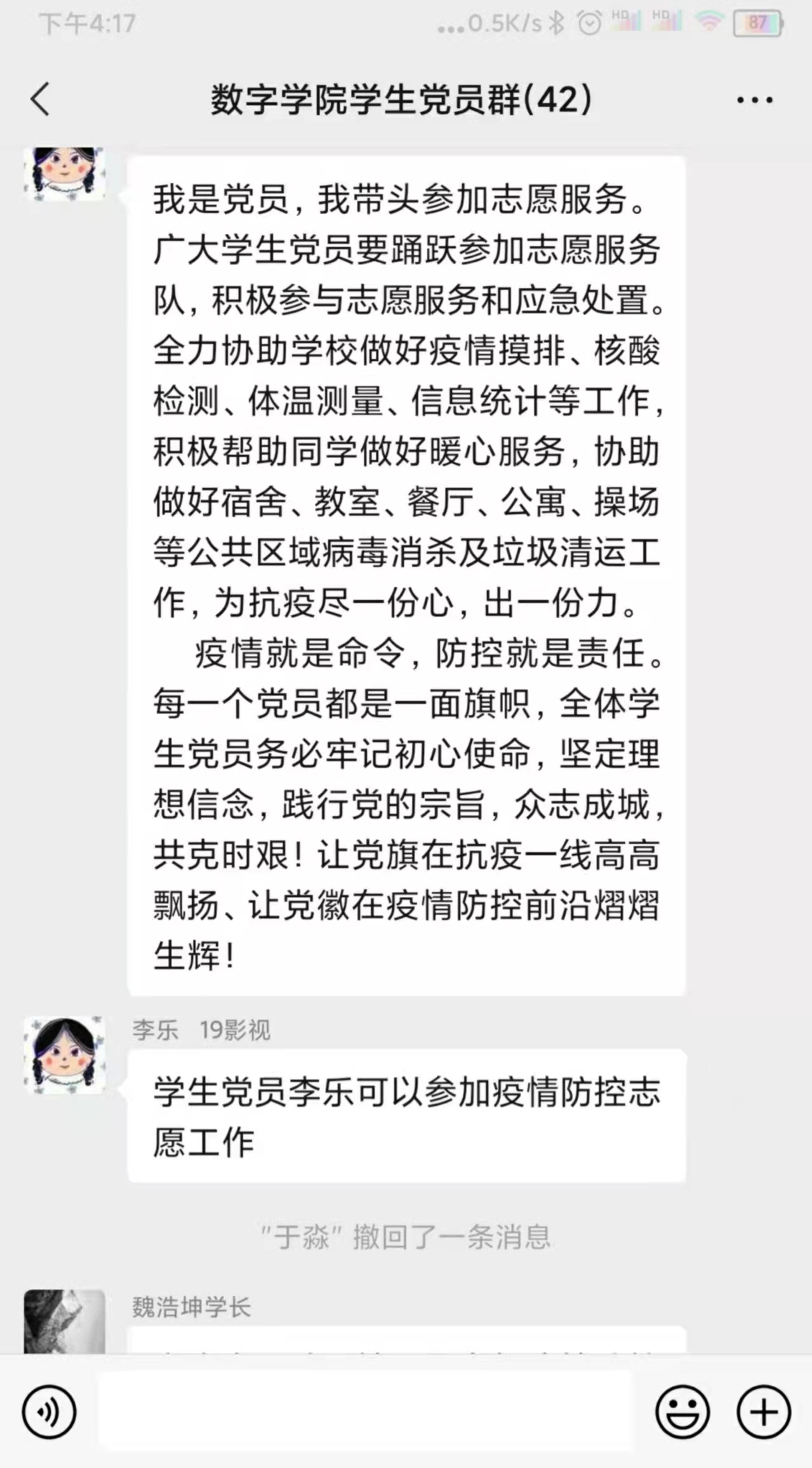812x1468 pixels.
Task: Open 魏浩坤学长's profile avatar
Action: tap(64, 1321)
